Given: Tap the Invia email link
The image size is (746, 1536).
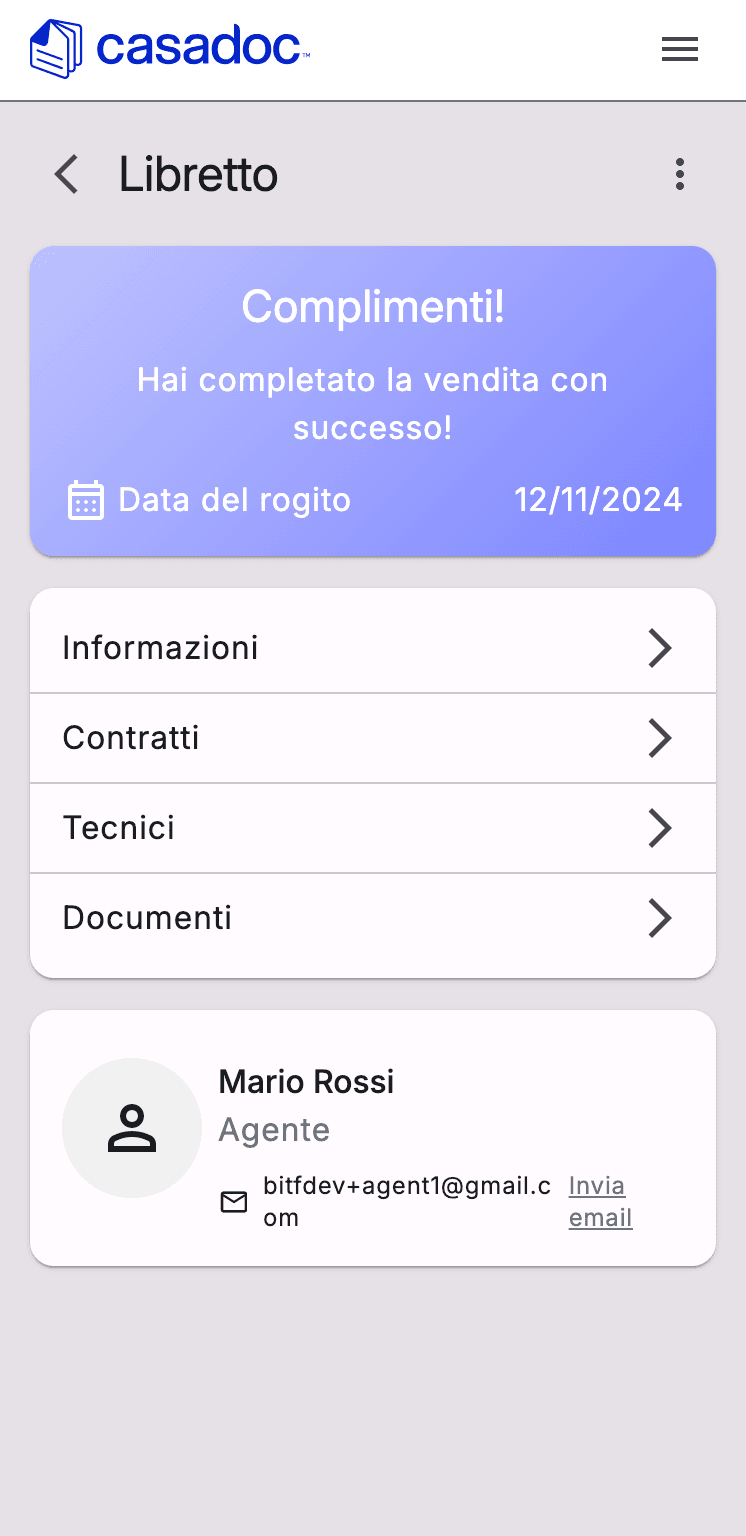Looking at the screenshot, I should [600, 1201].
